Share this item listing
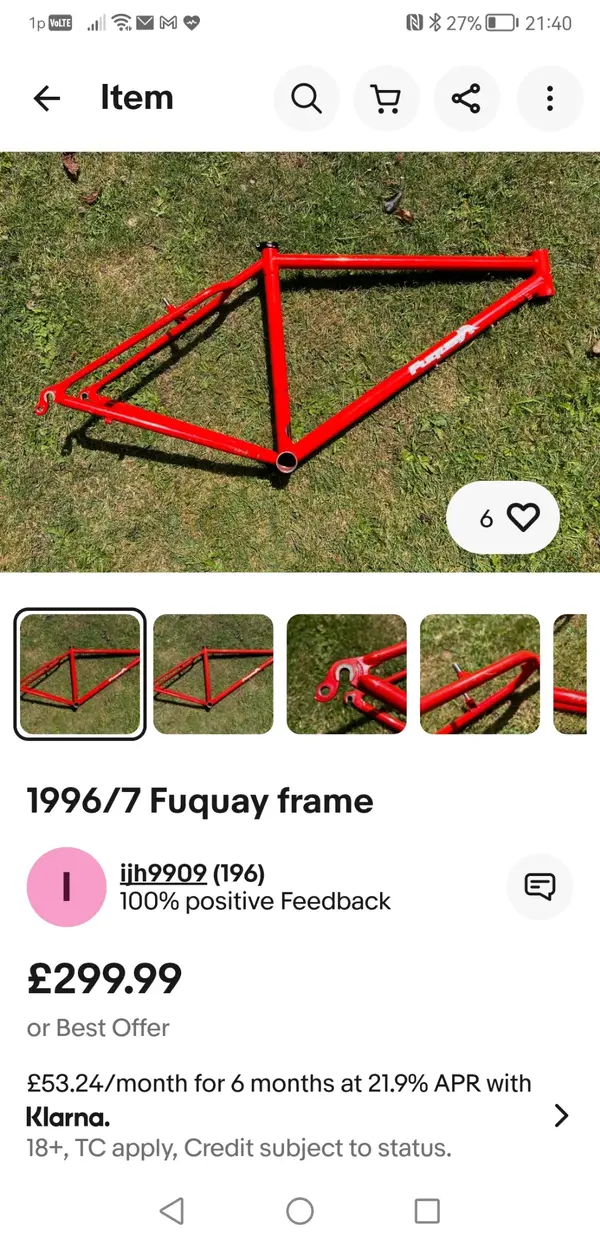The image size is (600, 1245). pos(466,98)
